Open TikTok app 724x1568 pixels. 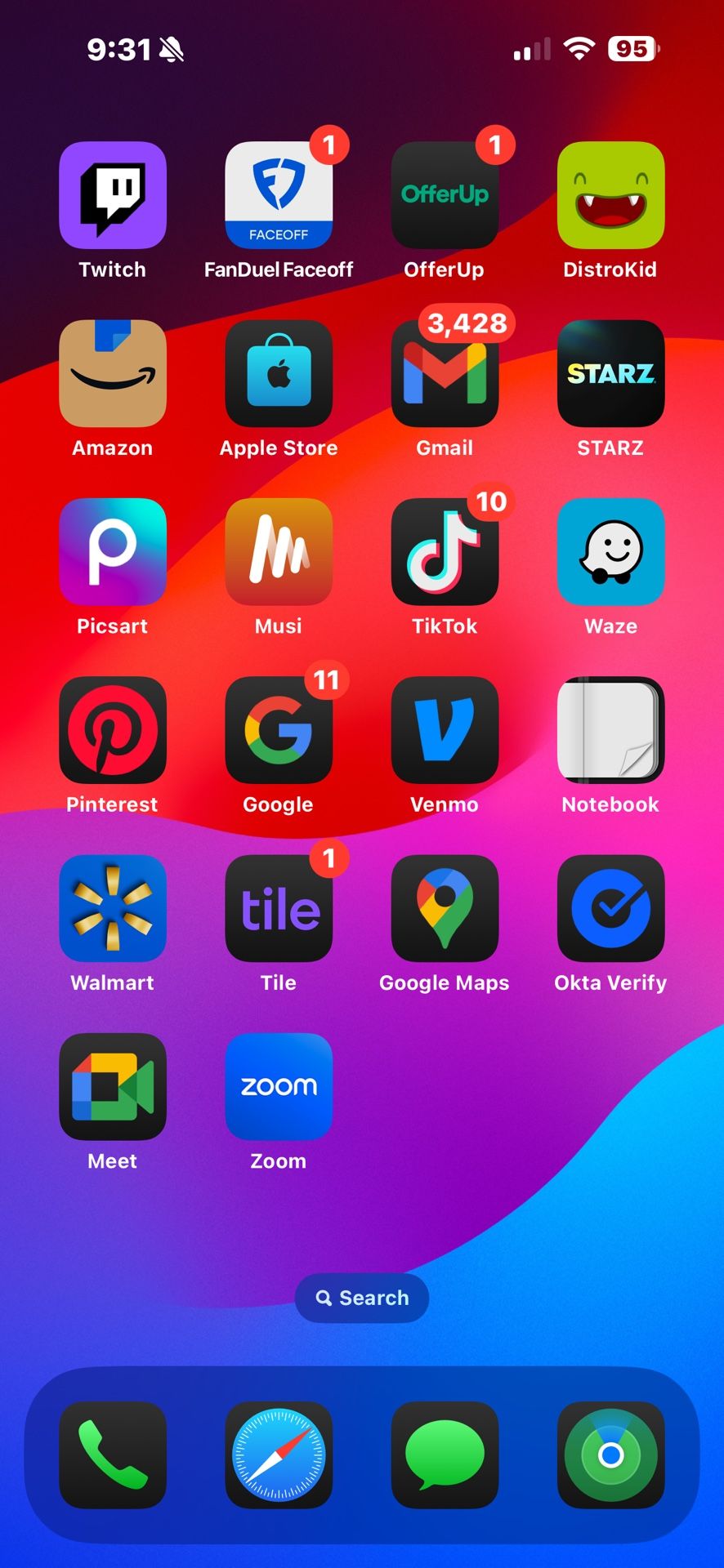tap(445, 551)
